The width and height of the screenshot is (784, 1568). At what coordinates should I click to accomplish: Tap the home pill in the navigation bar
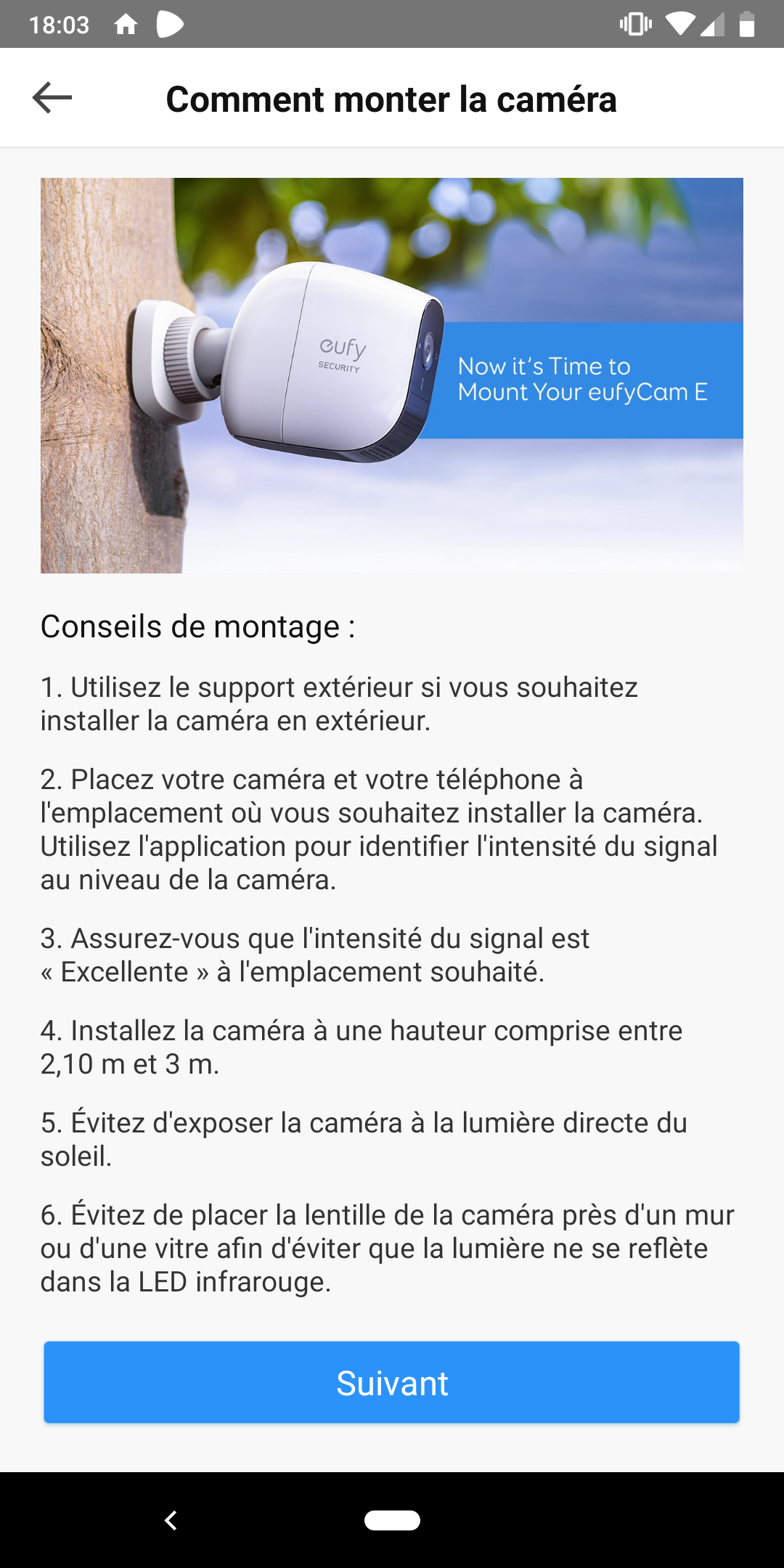[392, 1520]
